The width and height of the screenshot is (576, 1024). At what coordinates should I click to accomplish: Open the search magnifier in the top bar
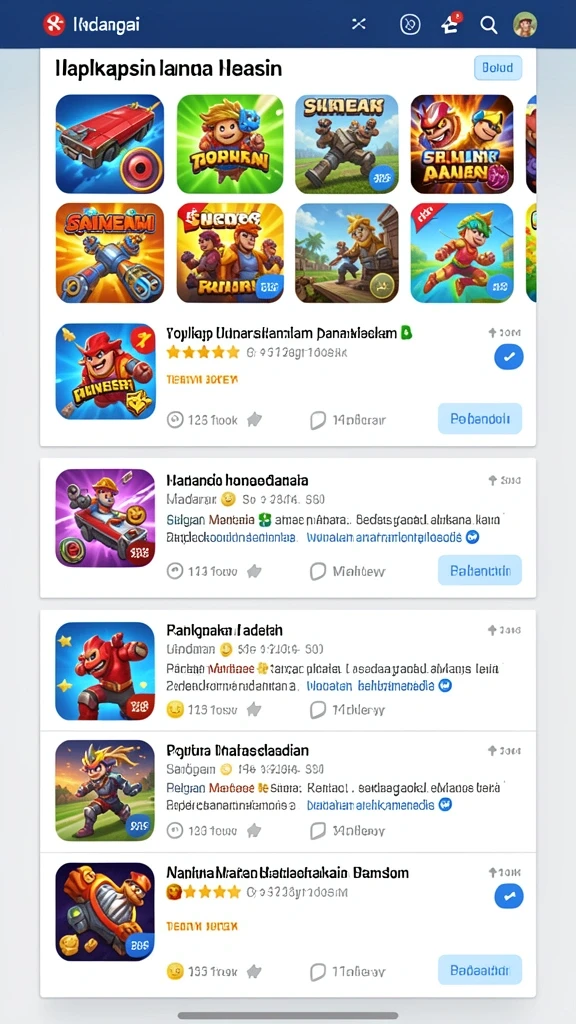tap(488, 25)
